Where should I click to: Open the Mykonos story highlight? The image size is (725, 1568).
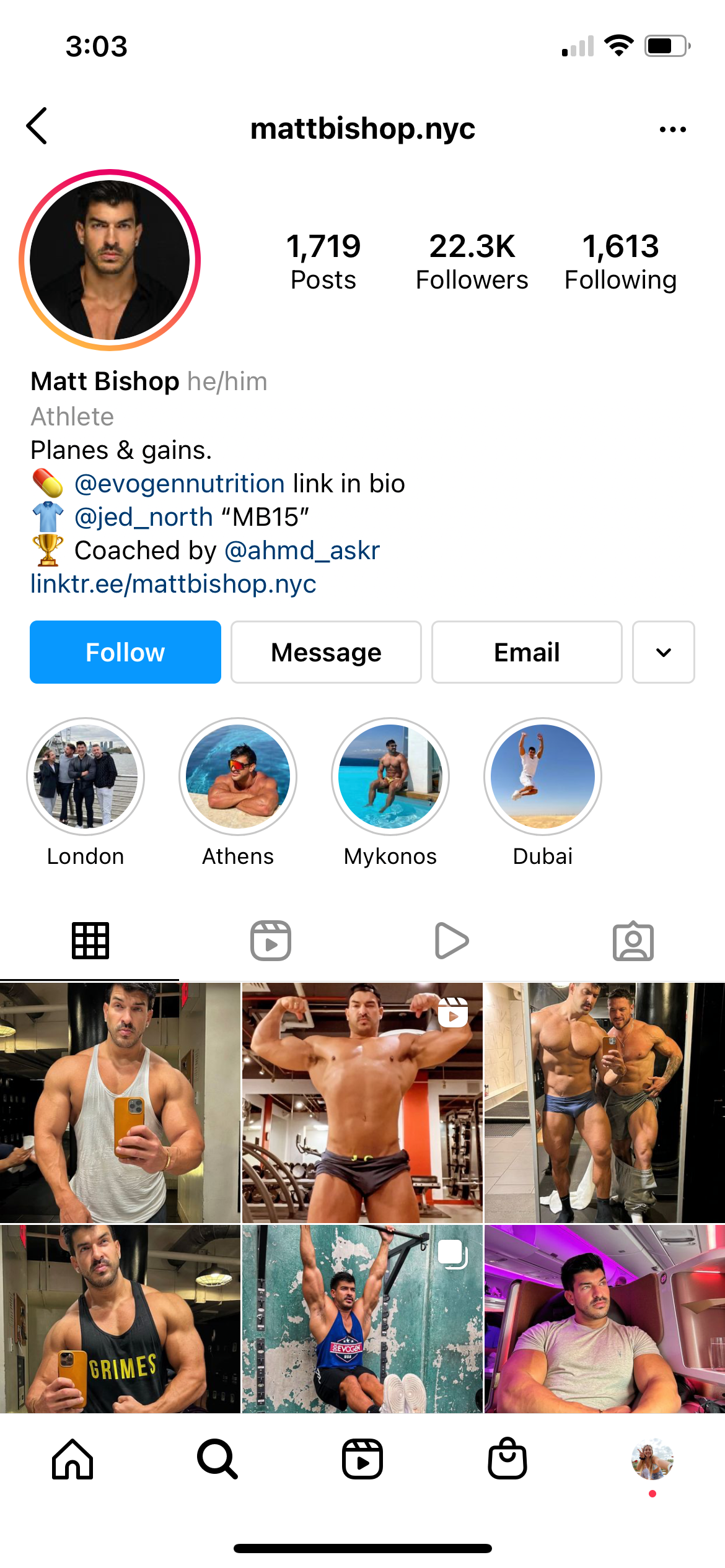[390, 777]
